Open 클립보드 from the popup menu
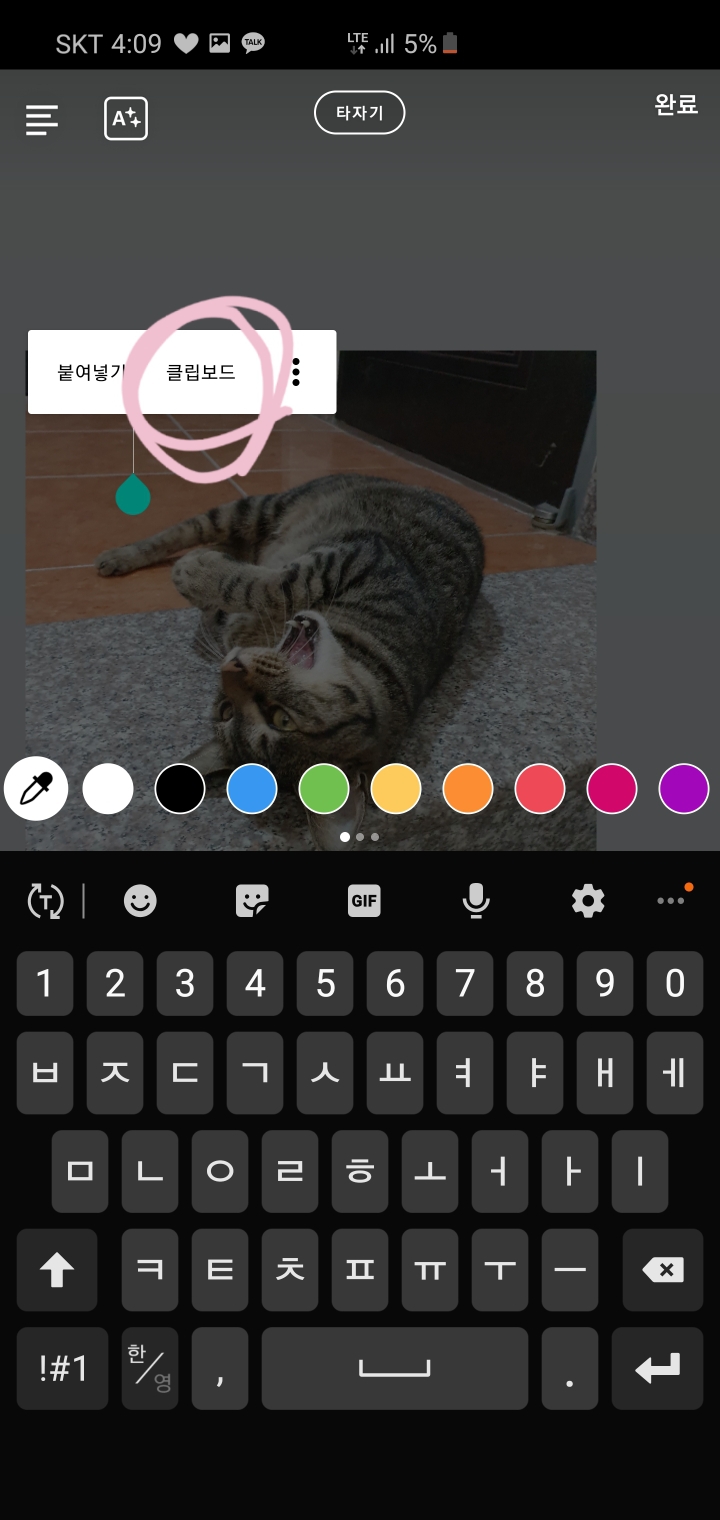Image resolution: width=720 pixels, height=1520 pixels. click(201, 373)
